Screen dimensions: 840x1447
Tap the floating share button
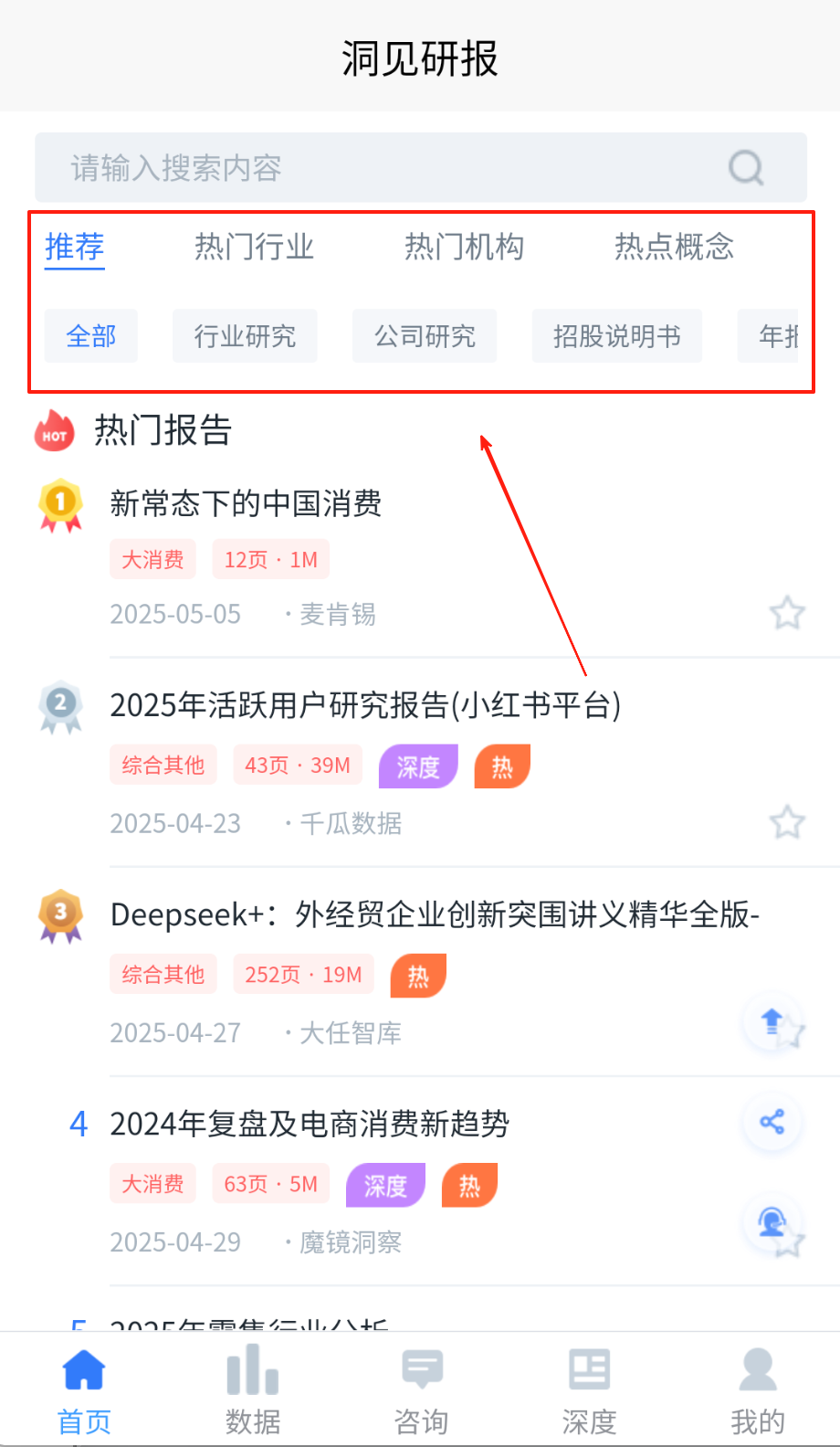(772, 1122)
